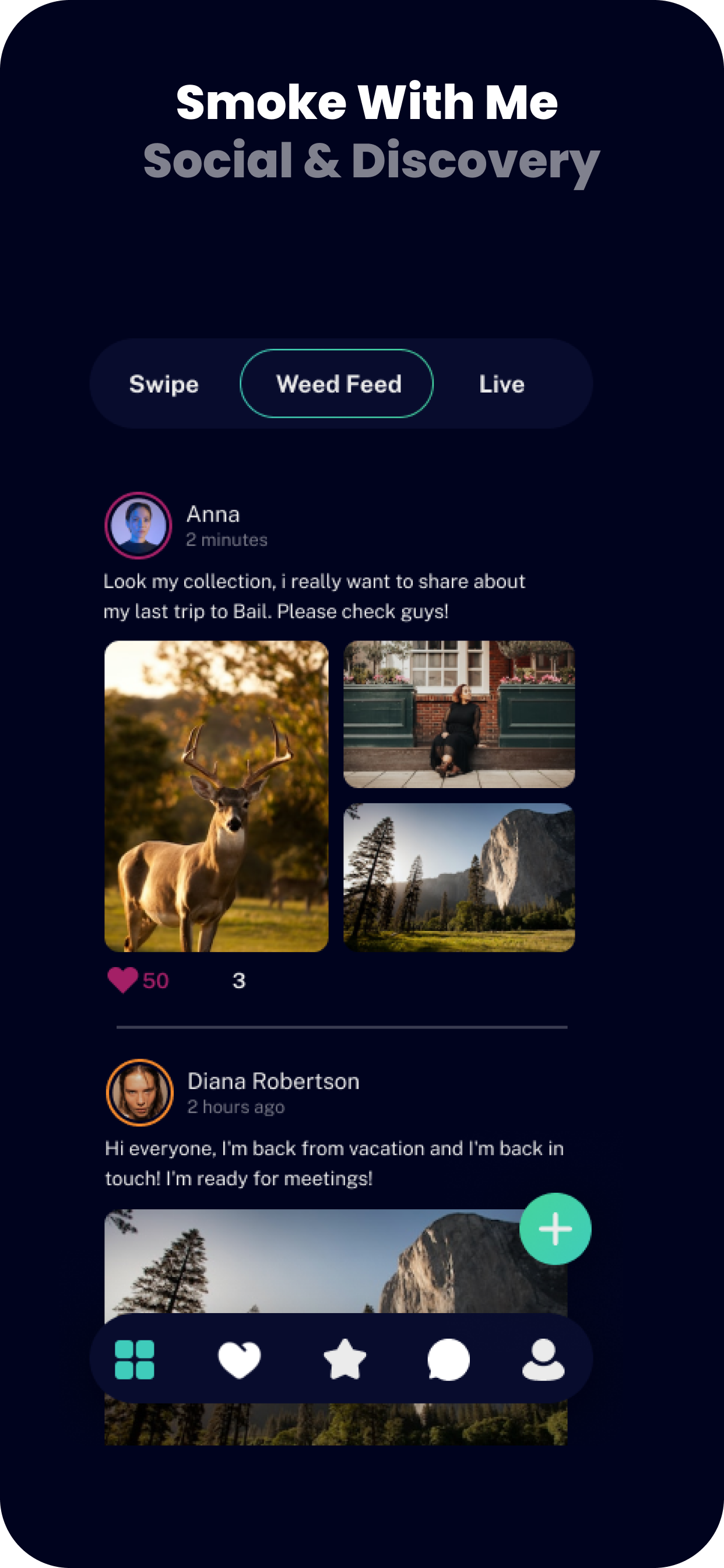The image size is (724, 1568).
Task: Create a new post with the plus button
Action: (x=555, y=1229)
